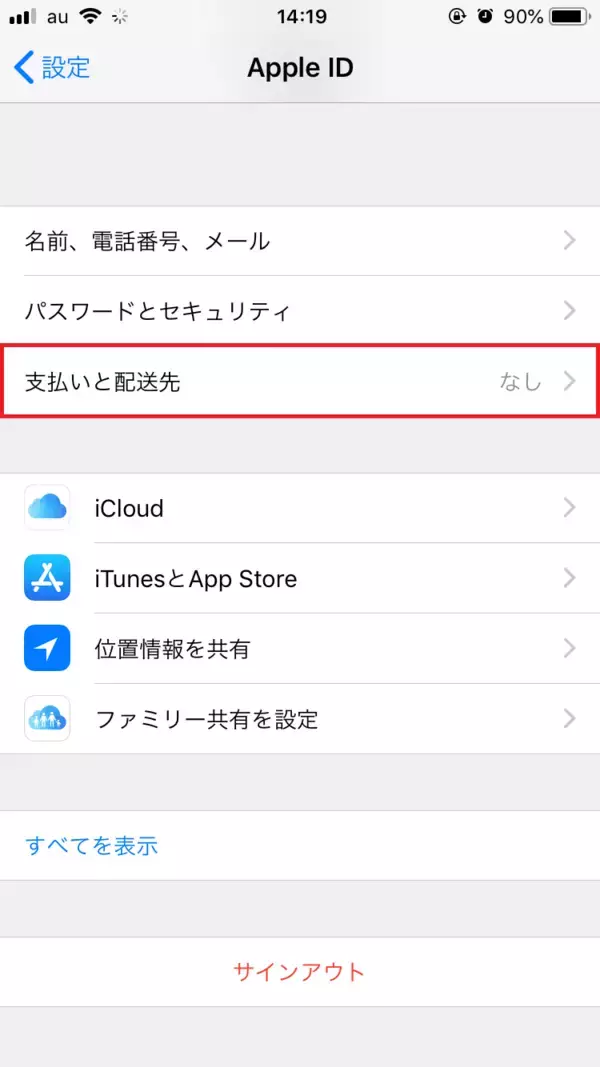Screen dimensions: 600x1067
Task: Tap すべてを表示 link
Action: coord(92,845)
